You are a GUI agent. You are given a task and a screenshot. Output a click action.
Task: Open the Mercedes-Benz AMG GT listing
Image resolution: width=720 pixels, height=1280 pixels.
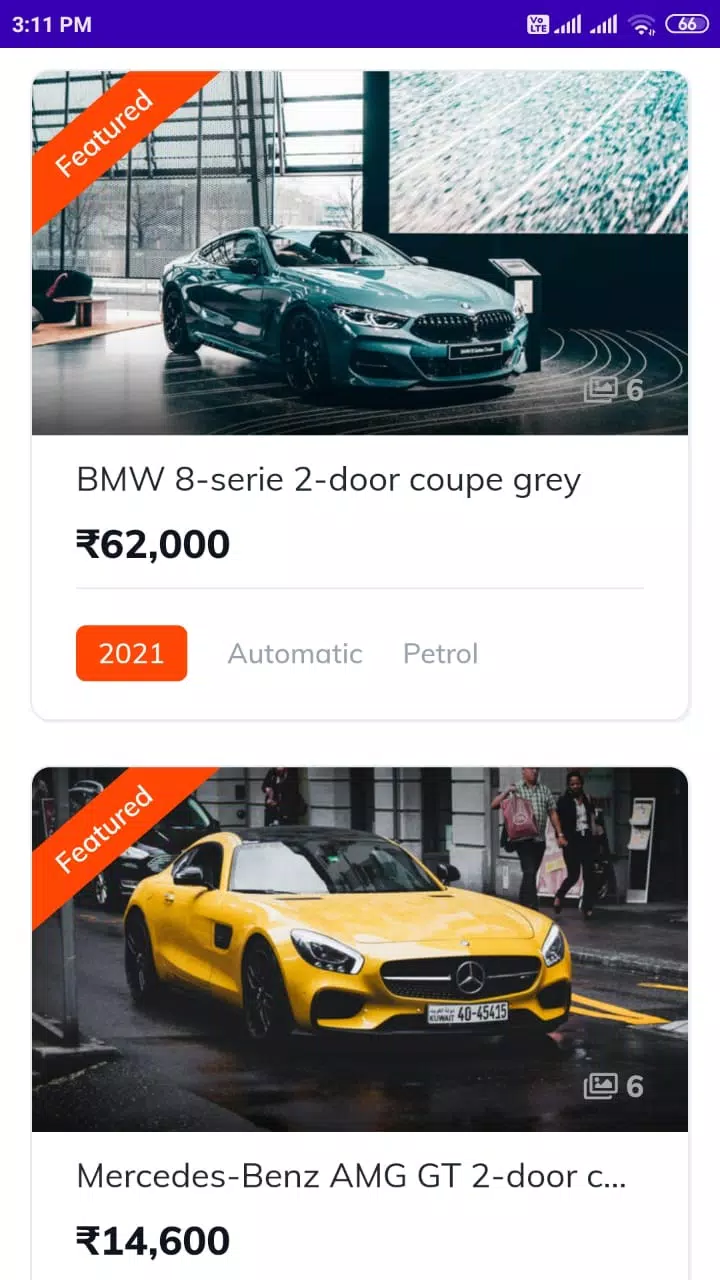pyautogui.click(x=351, y=1176)
